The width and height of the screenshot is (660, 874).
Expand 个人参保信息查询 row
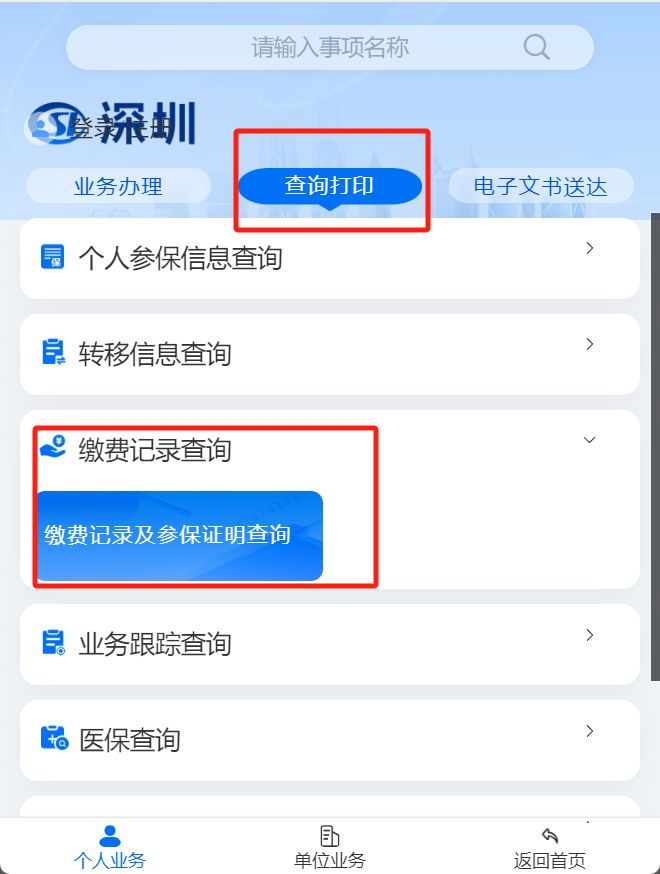pyautogui.click(x=329, y=258)
